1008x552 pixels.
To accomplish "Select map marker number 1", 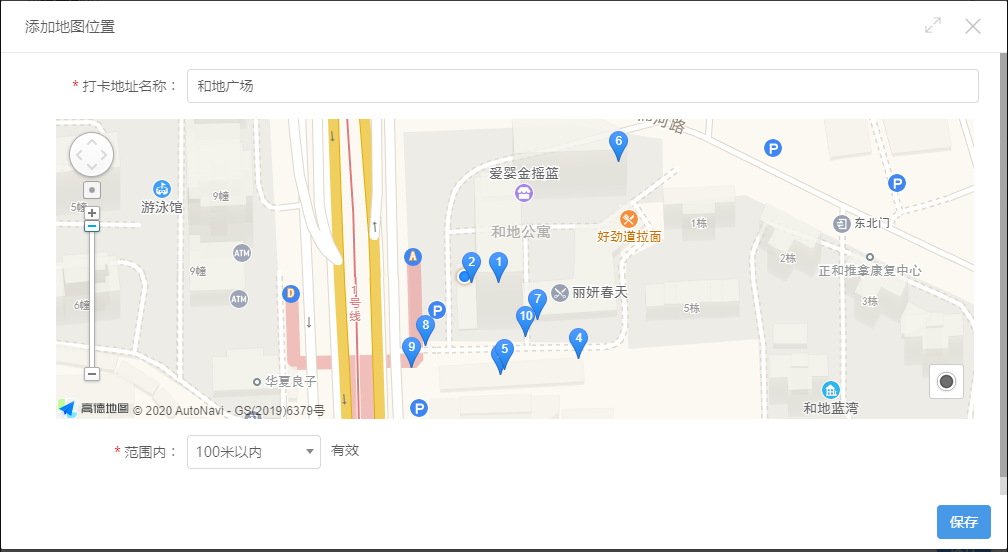I will click(x=498, y=265).
